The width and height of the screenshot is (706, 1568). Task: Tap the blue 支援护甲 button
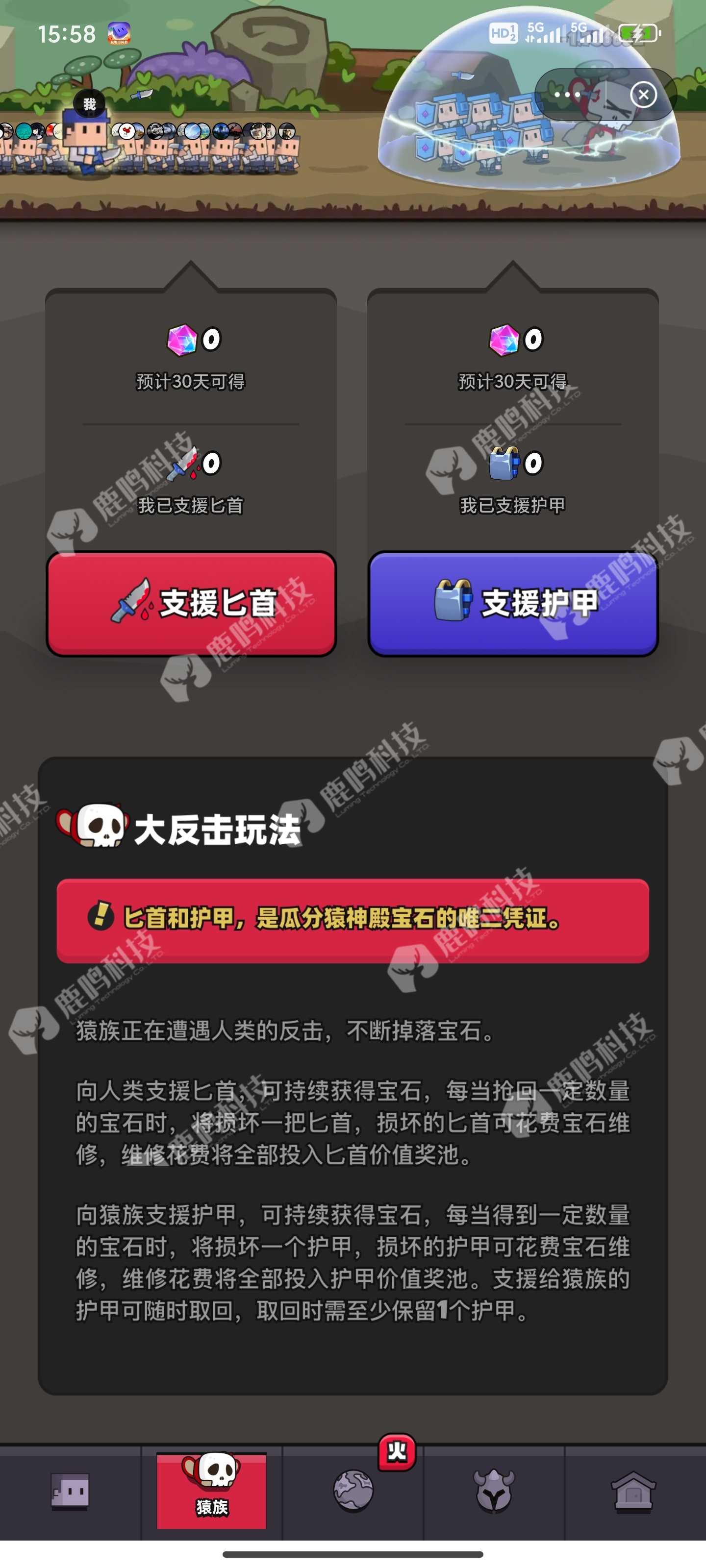[x=513, y=603]
